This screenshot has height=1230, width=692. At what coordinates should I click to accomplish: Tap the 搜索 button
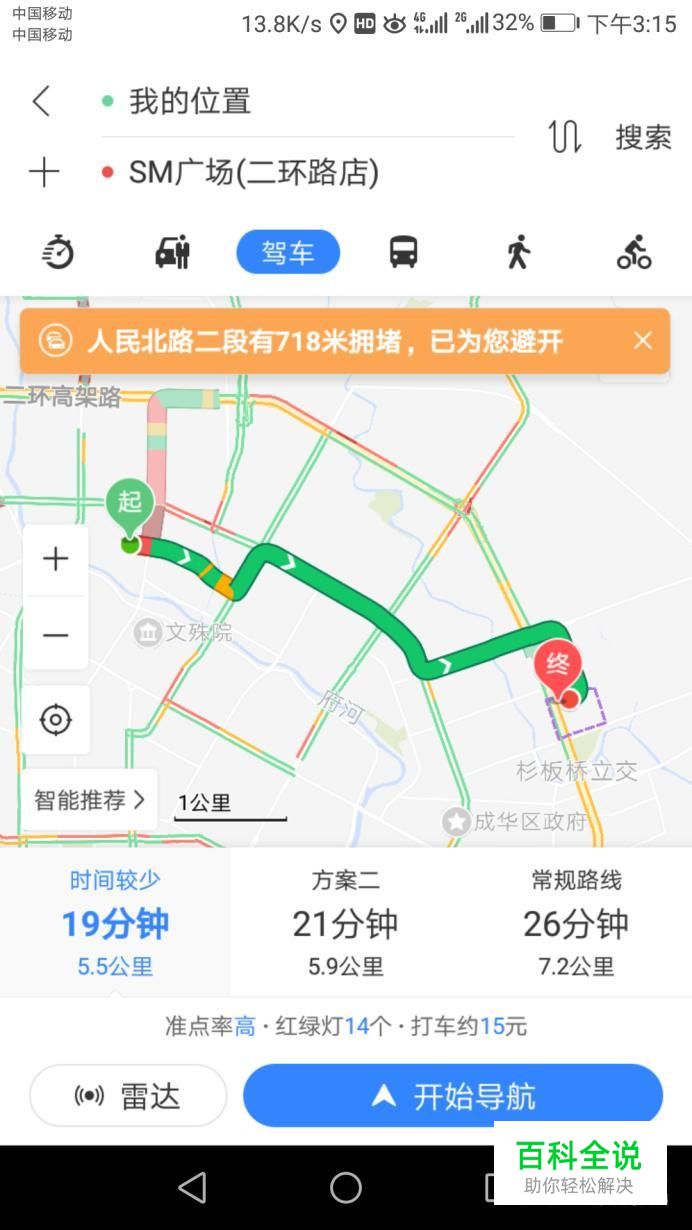click(x=643, y=137)
